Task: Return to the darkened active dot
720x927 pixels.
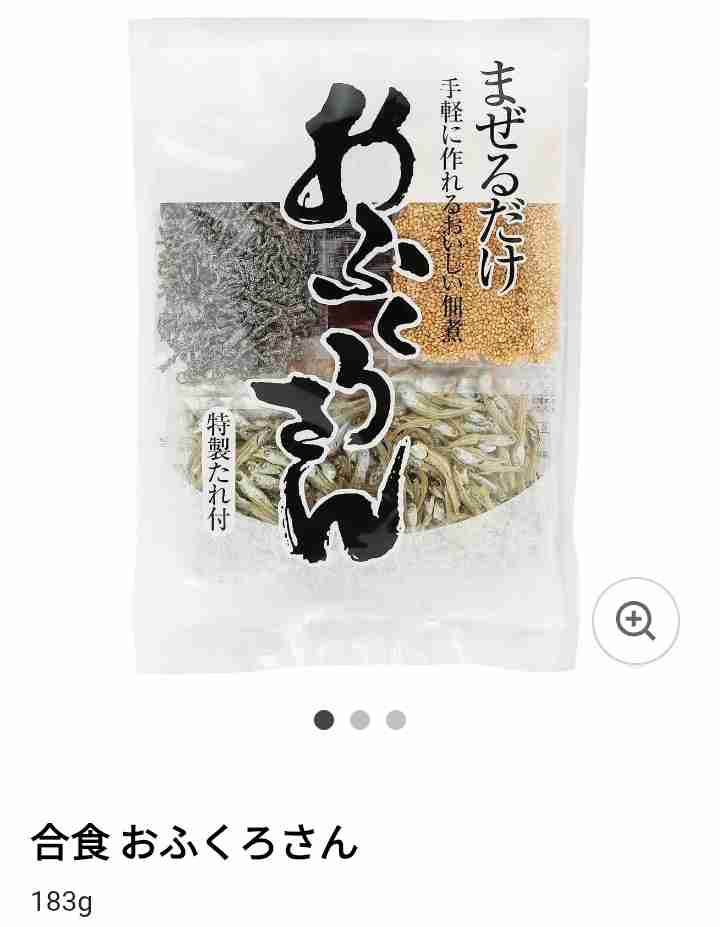Action: tap(323, 718)
